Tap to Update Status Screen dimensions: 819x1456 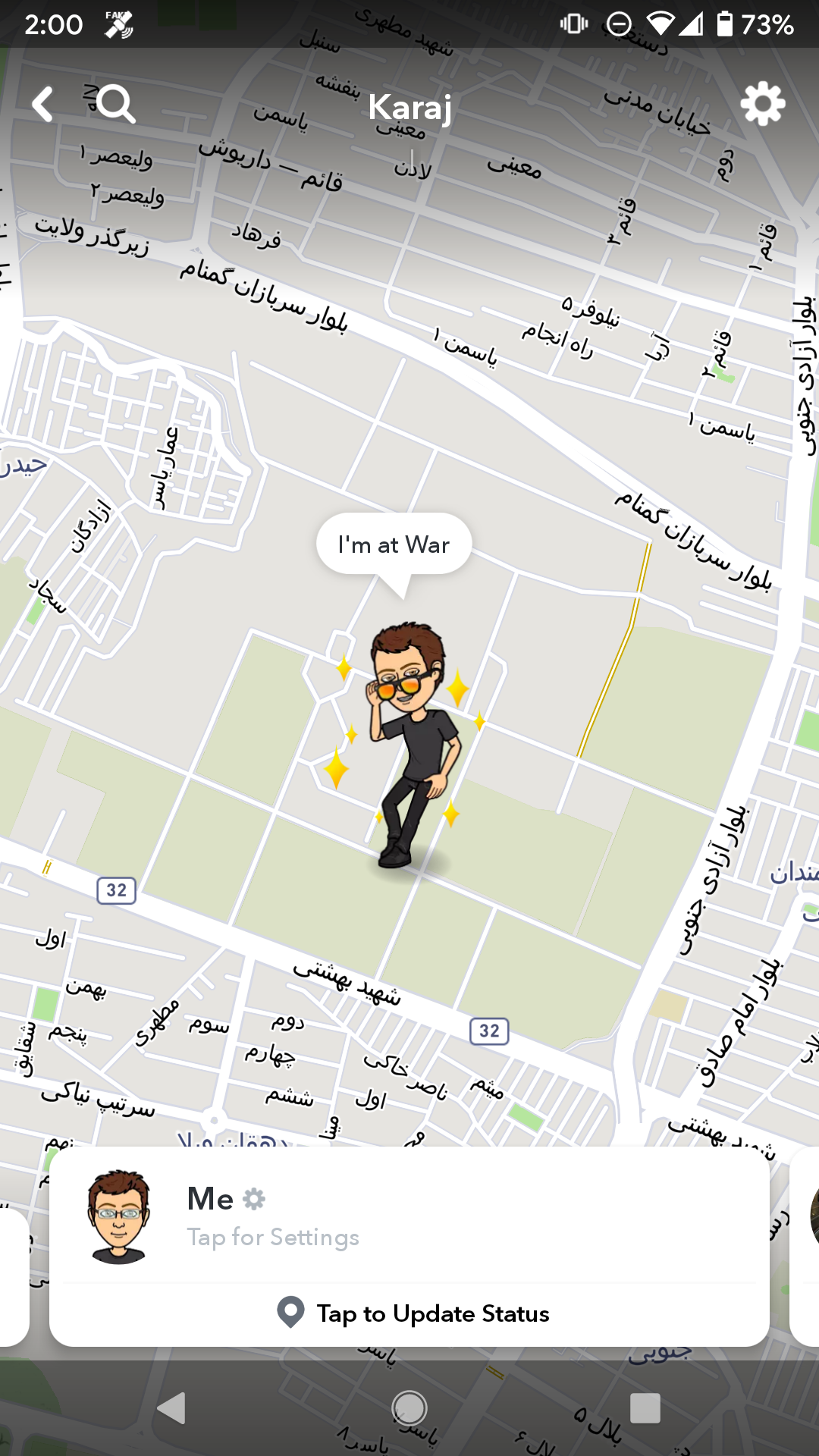[413, 1313]
